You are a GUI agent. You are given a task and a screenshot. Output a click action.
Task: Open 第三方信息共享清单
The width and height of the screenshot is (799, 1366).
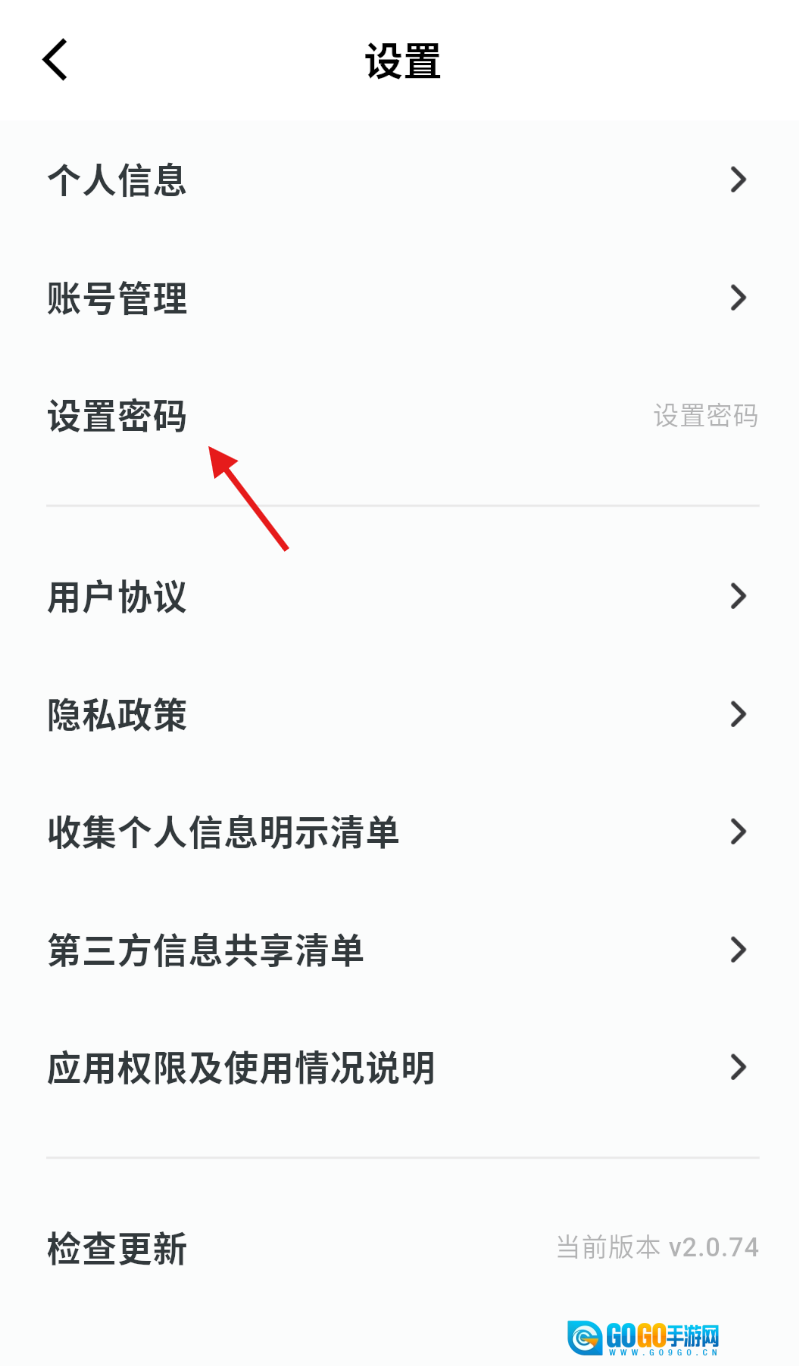400,950
